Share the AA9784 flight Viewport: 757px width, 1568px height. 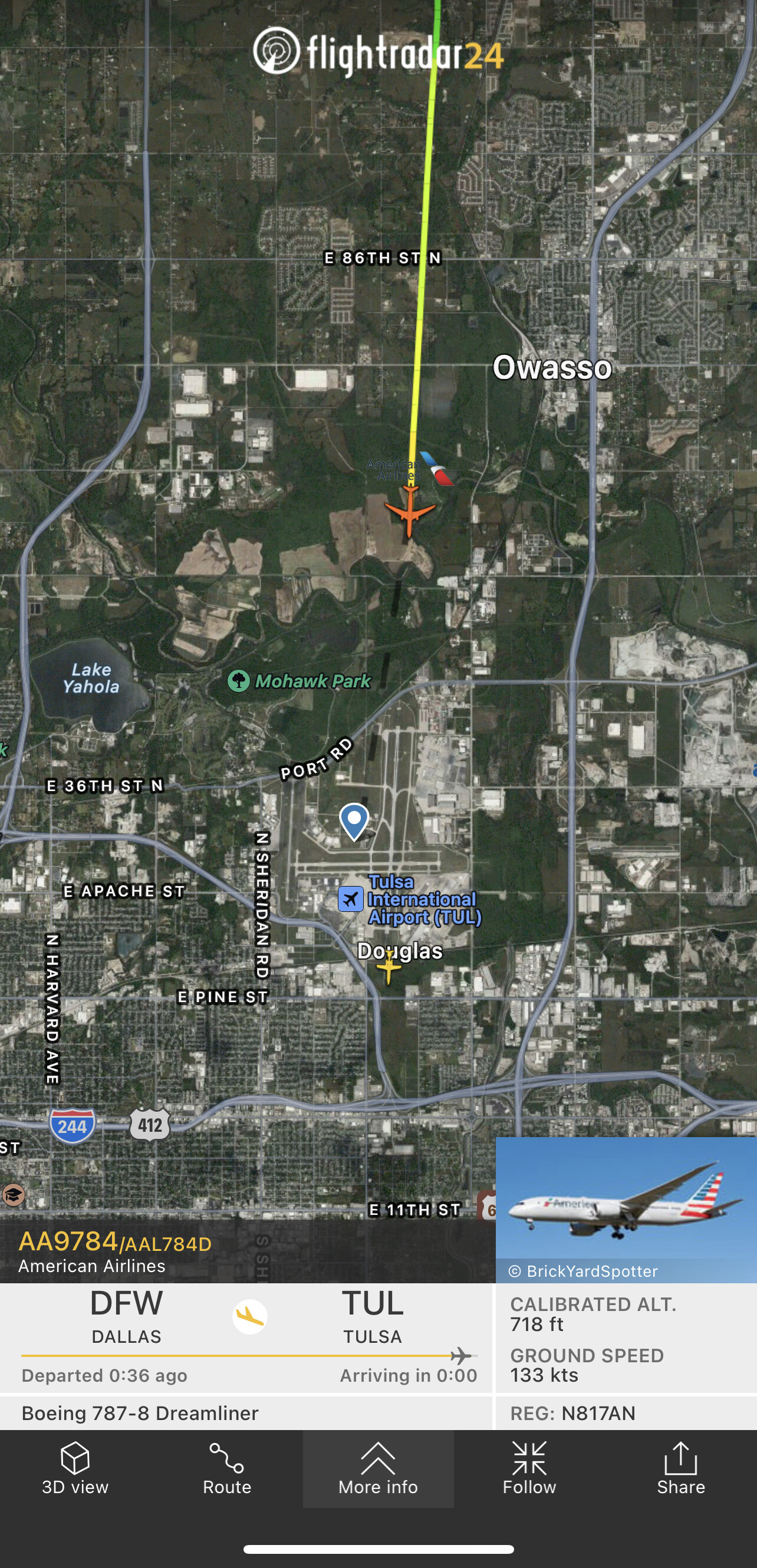pyautogui.click(x=680, y=1470)
